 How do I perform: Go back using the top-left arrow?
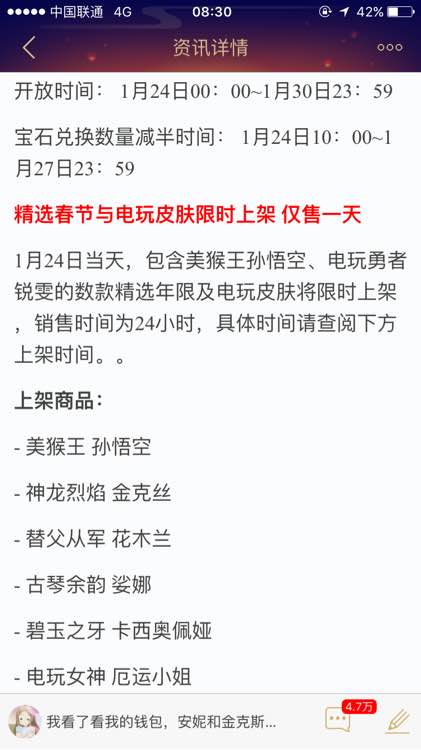29,48
